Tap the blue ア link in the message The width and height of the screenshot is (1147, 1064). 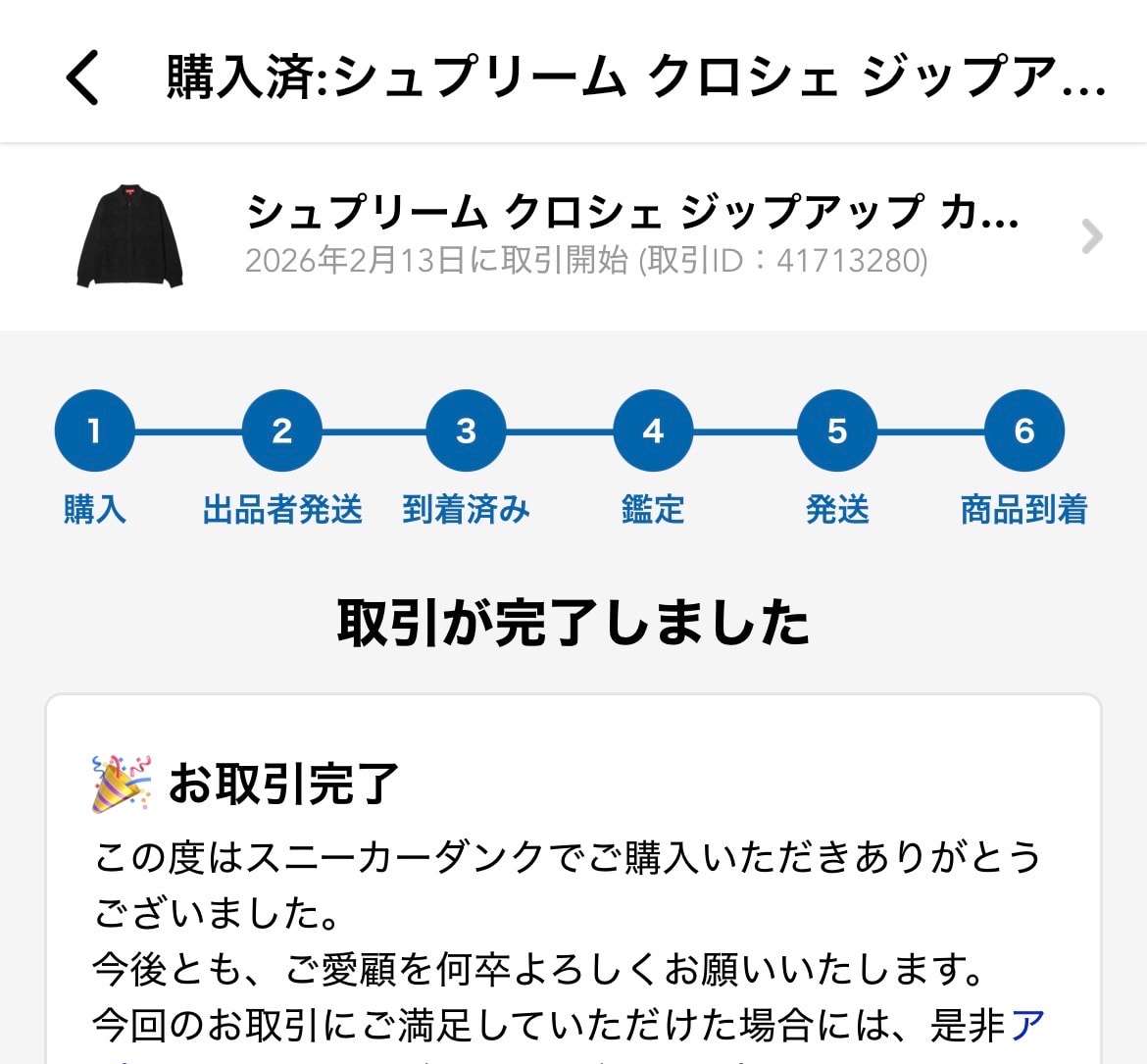point(1027,1025)
